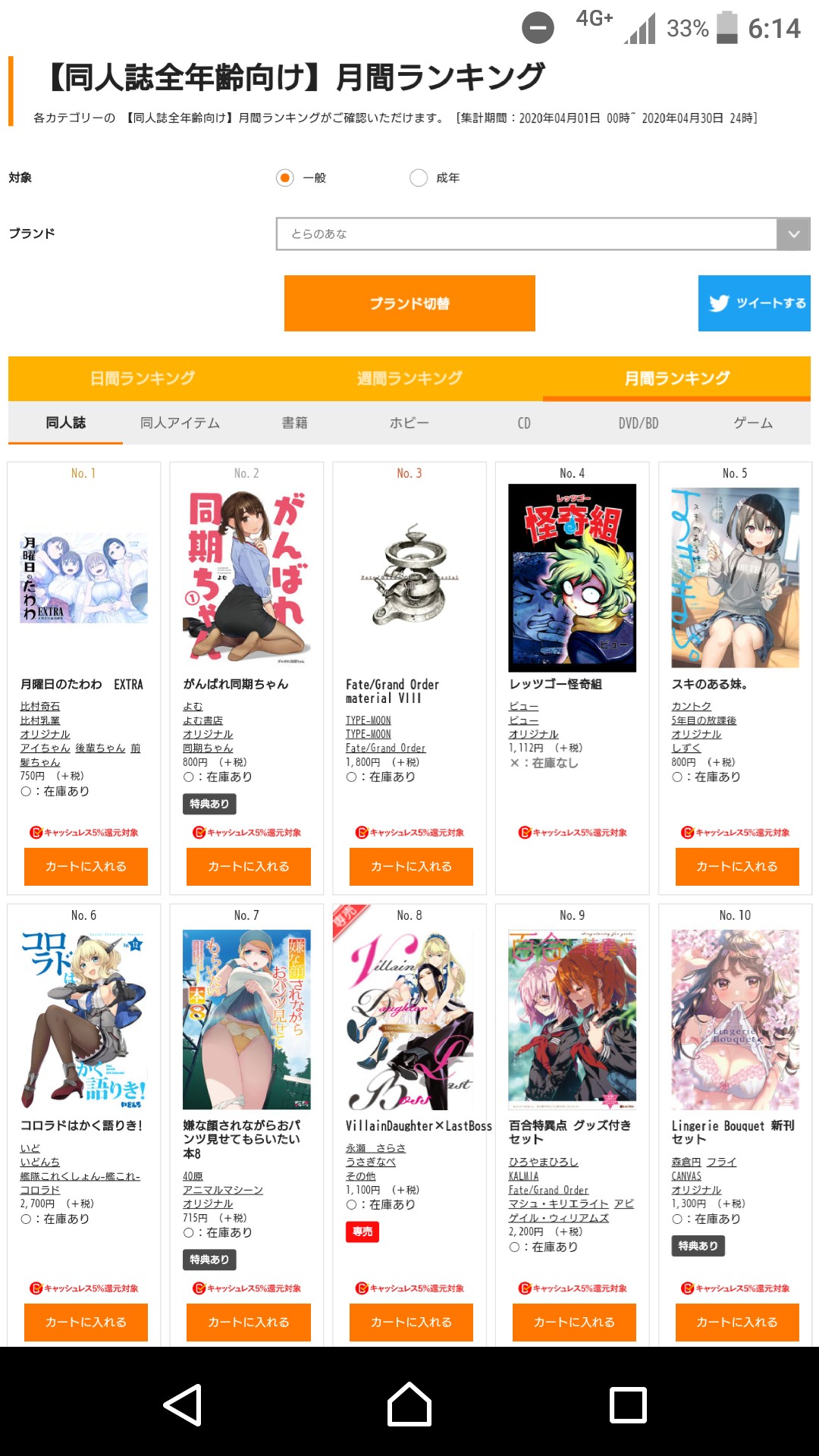Open the CD category tab
819x1456 pixels.
point(524,422)
